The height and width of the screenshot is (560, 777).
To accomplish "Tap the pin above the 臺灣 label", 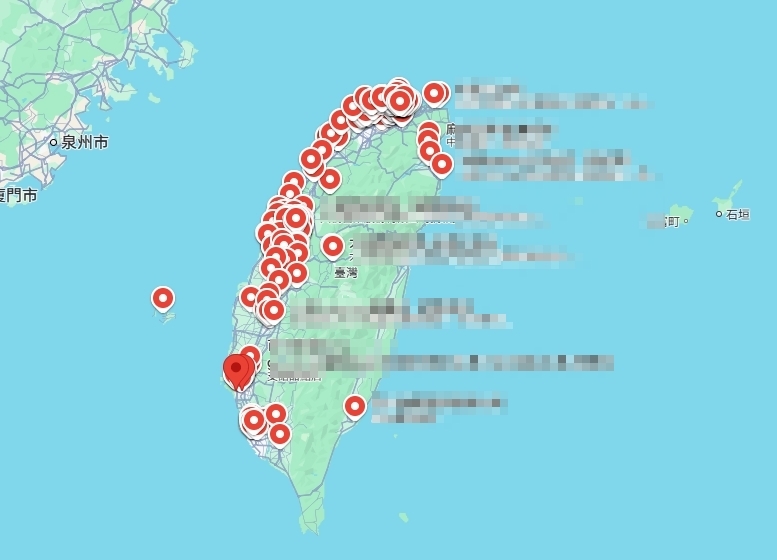I will pyautogui.click(x=333, y=245).
